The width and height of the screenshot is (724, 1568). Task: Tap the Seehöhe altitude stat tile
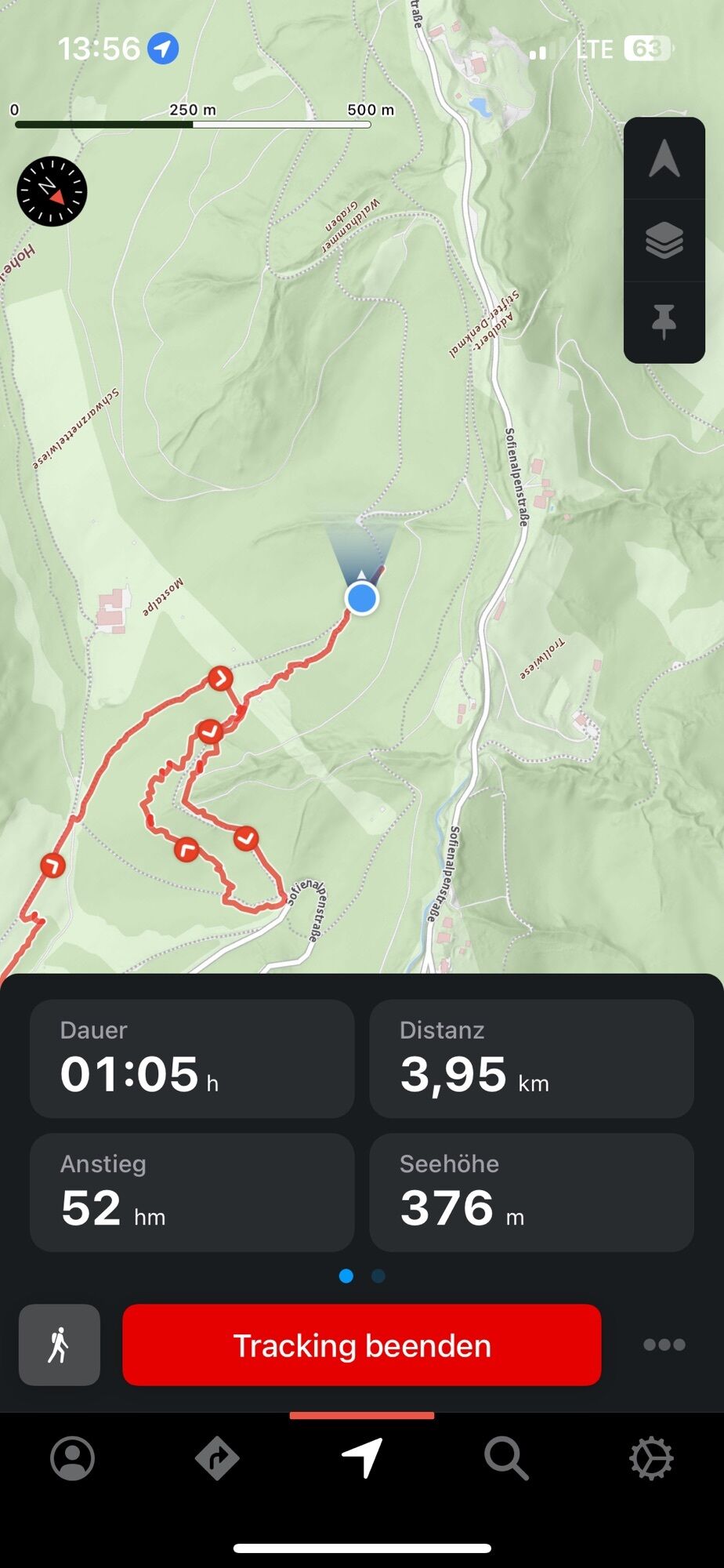531,1192
